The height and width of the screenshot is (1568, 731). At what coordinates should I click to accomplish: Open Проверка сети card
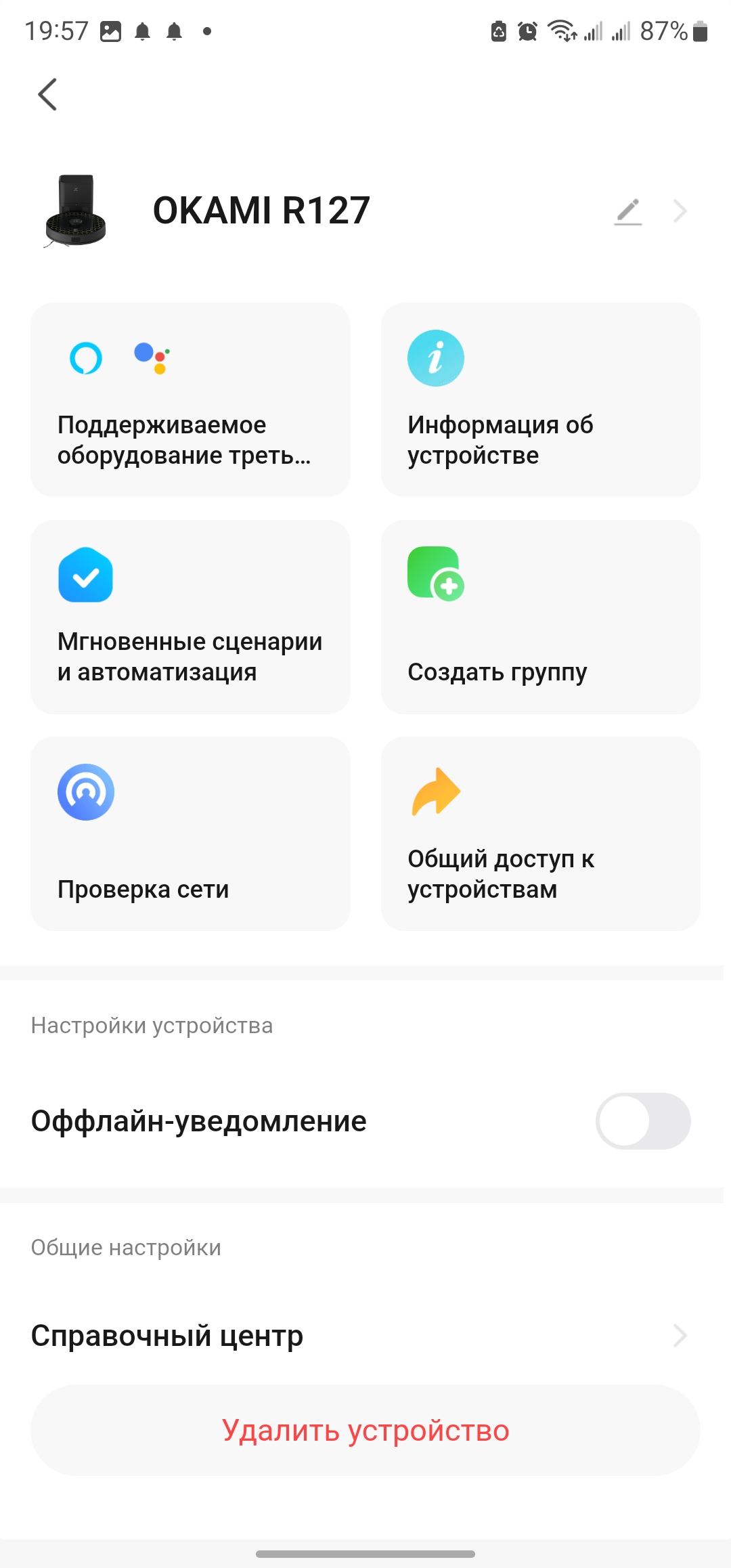click(x=190, y=833)
